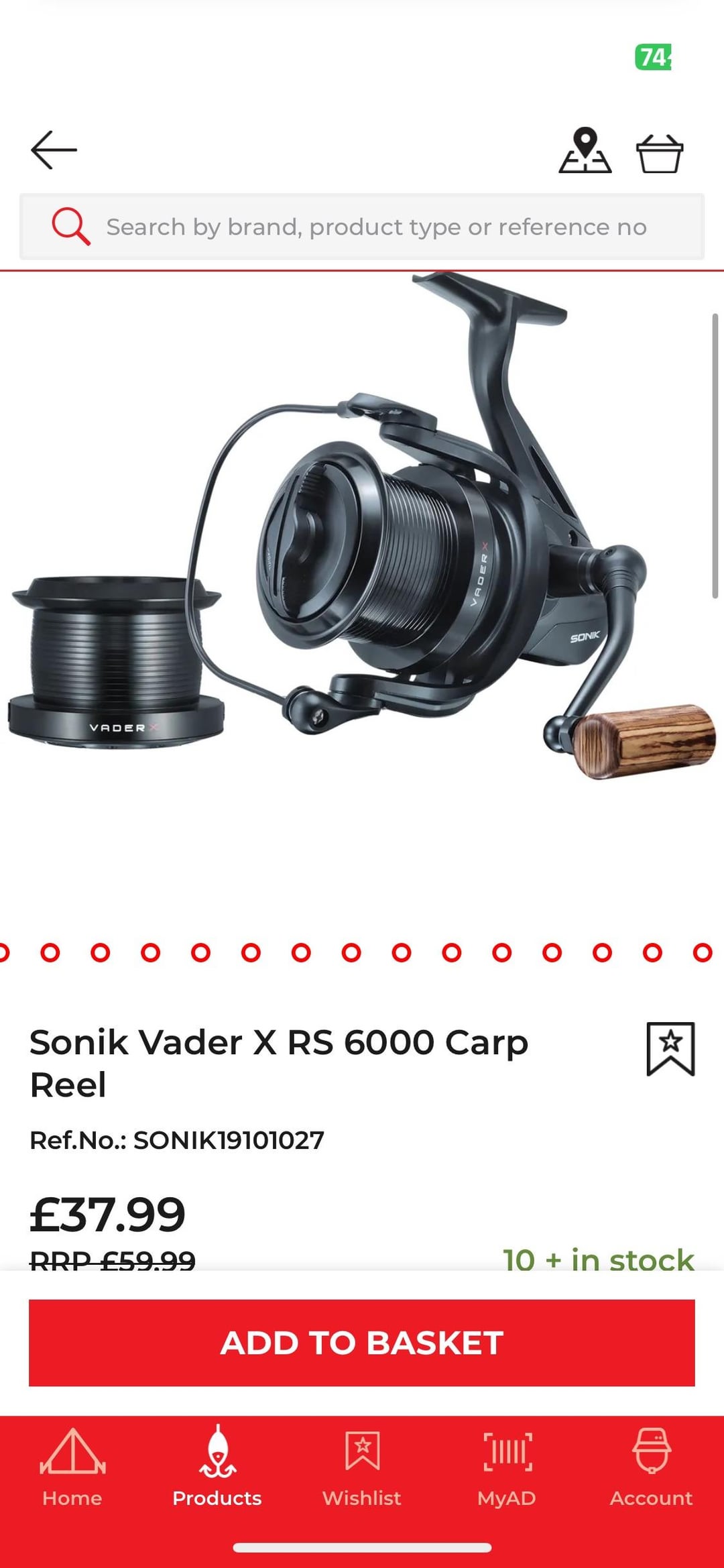The image size is (724, 1568).
Task: Add the carp reel to basket
Action: tap(362, 1343)
